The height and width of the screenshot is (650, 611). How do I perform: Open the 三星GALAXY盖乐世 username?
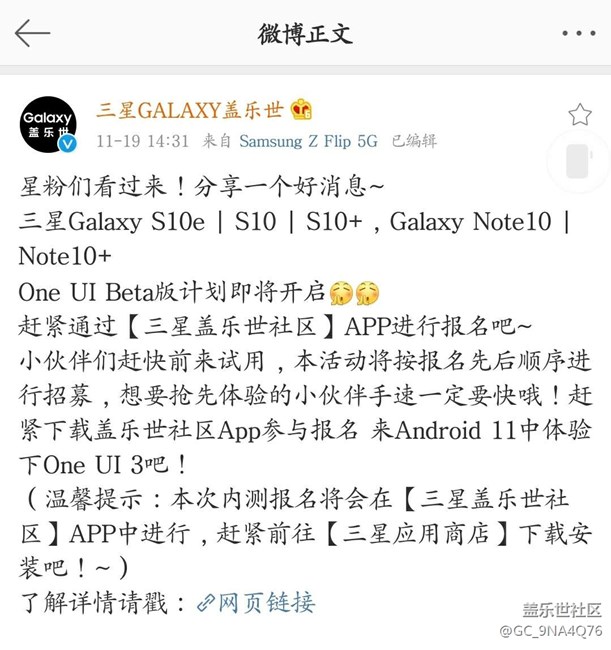click(x=190, y=110)
